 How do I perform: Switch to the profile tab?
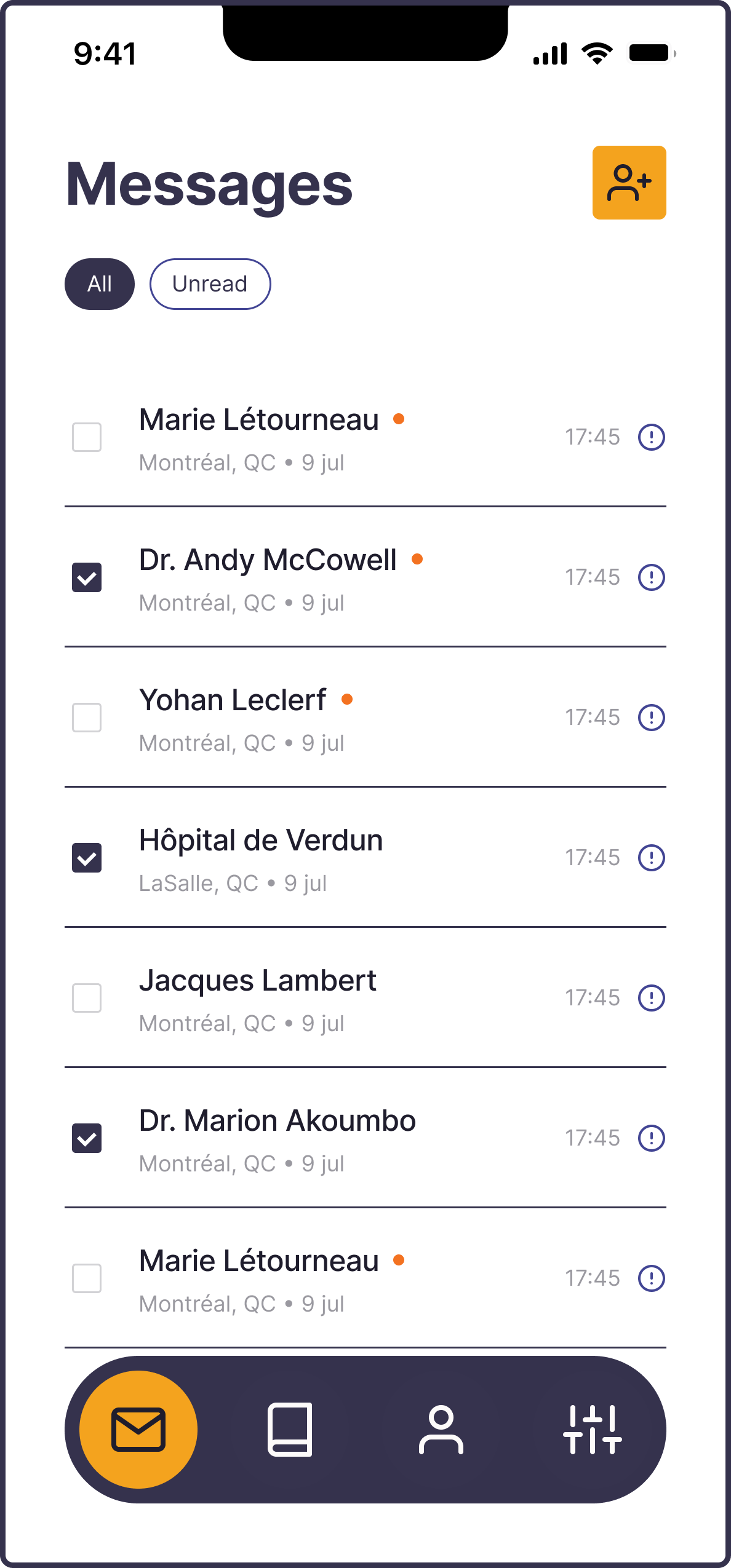(441, 1430)
